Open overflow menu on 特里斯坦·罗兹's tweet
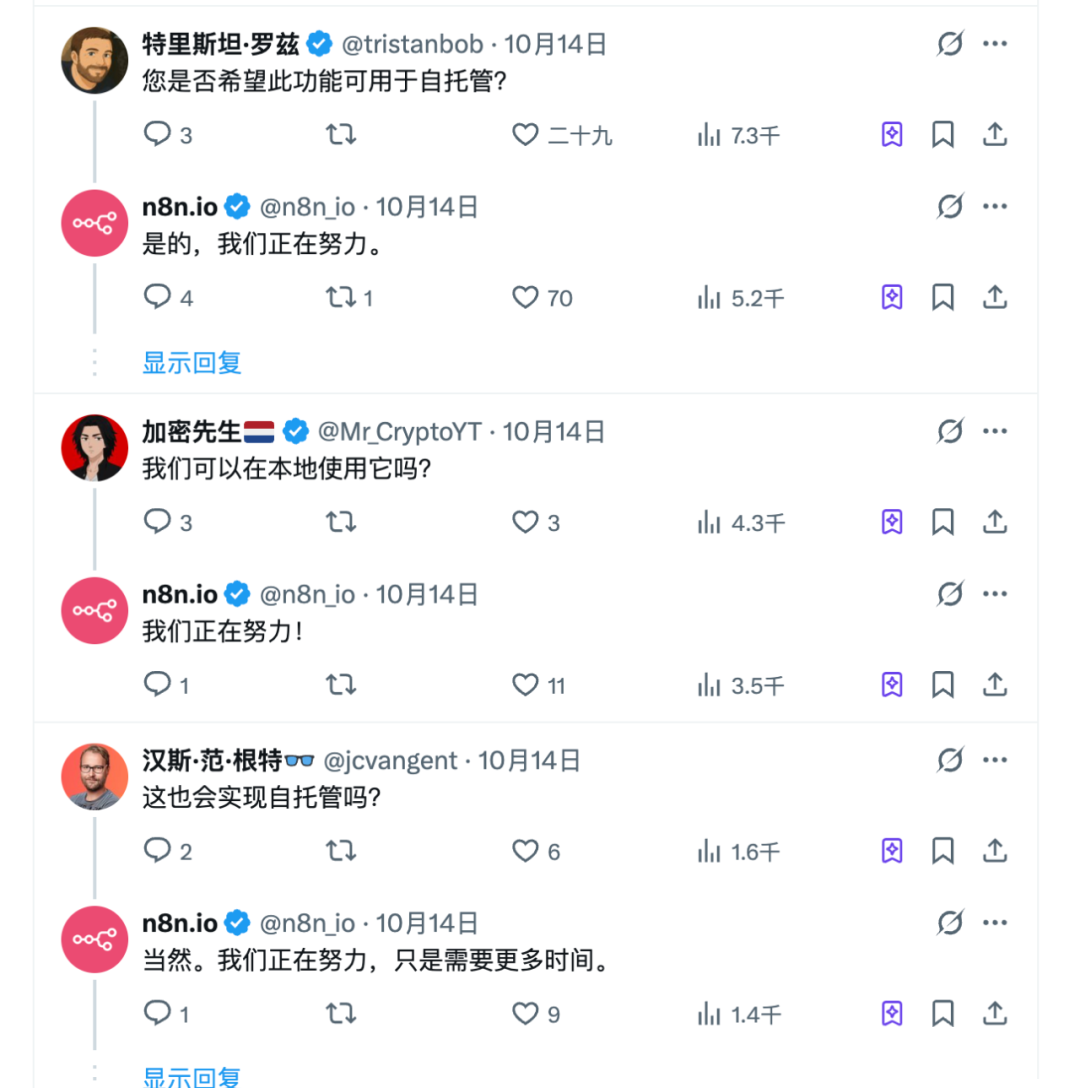This screenshot has height=1088, width=1080. pyautogui.click(x=995, y=44)
